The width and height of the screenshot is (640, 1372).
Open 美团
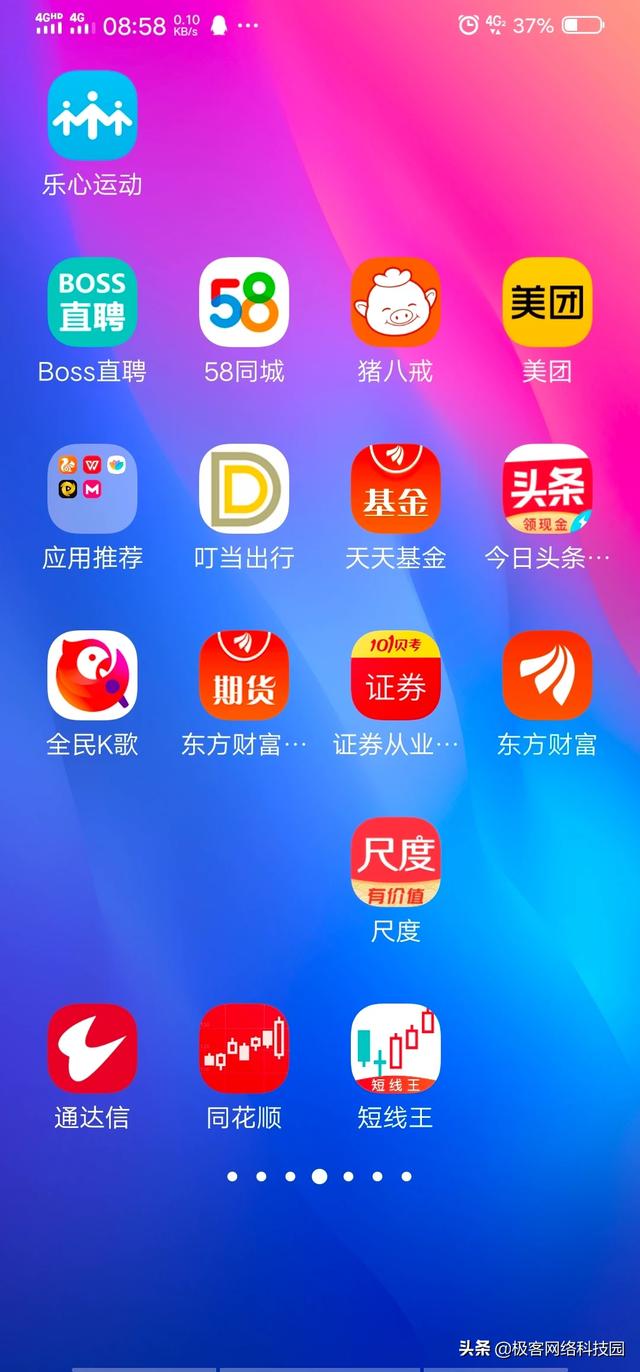pos(547,302)
